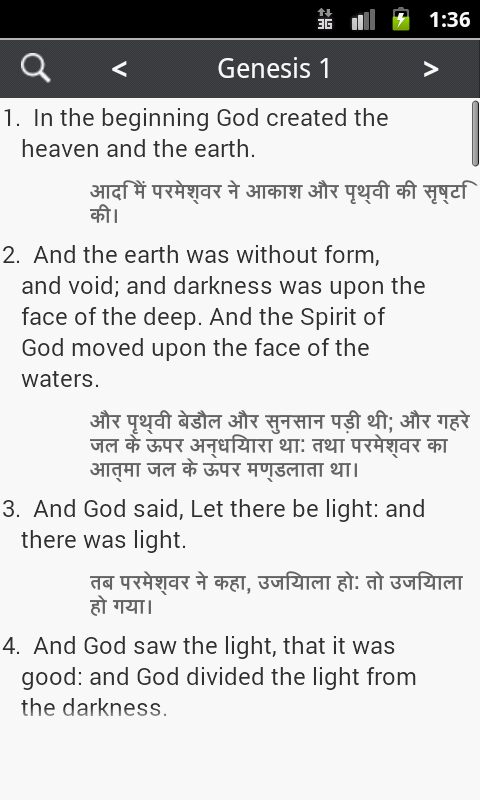Open chapter picker via Genesis 1 title
Image resolution: width=480 pixels, height=800 pixels.
point(274,68)
